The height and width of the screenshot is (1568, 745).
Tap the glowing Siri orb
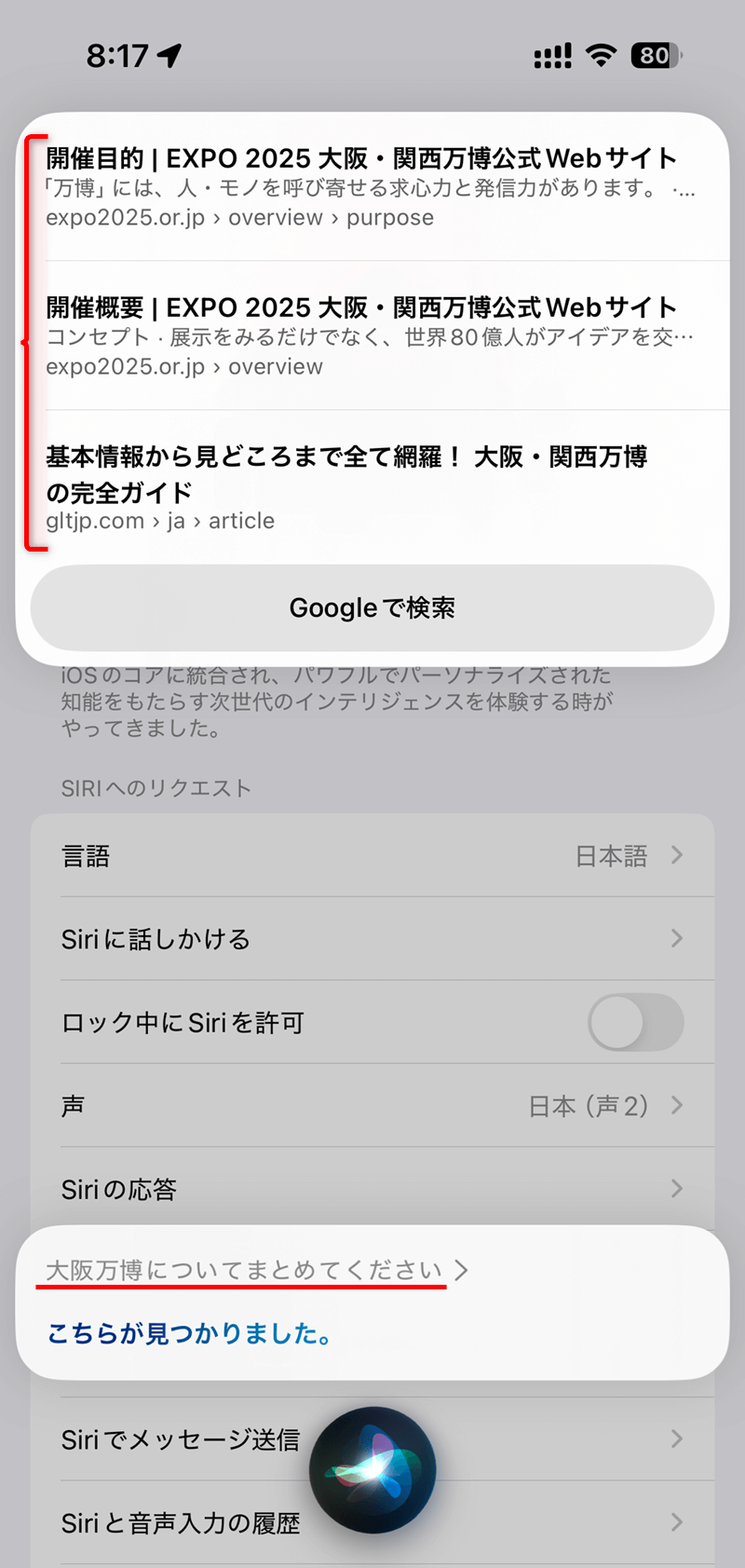pos(372,1470)
